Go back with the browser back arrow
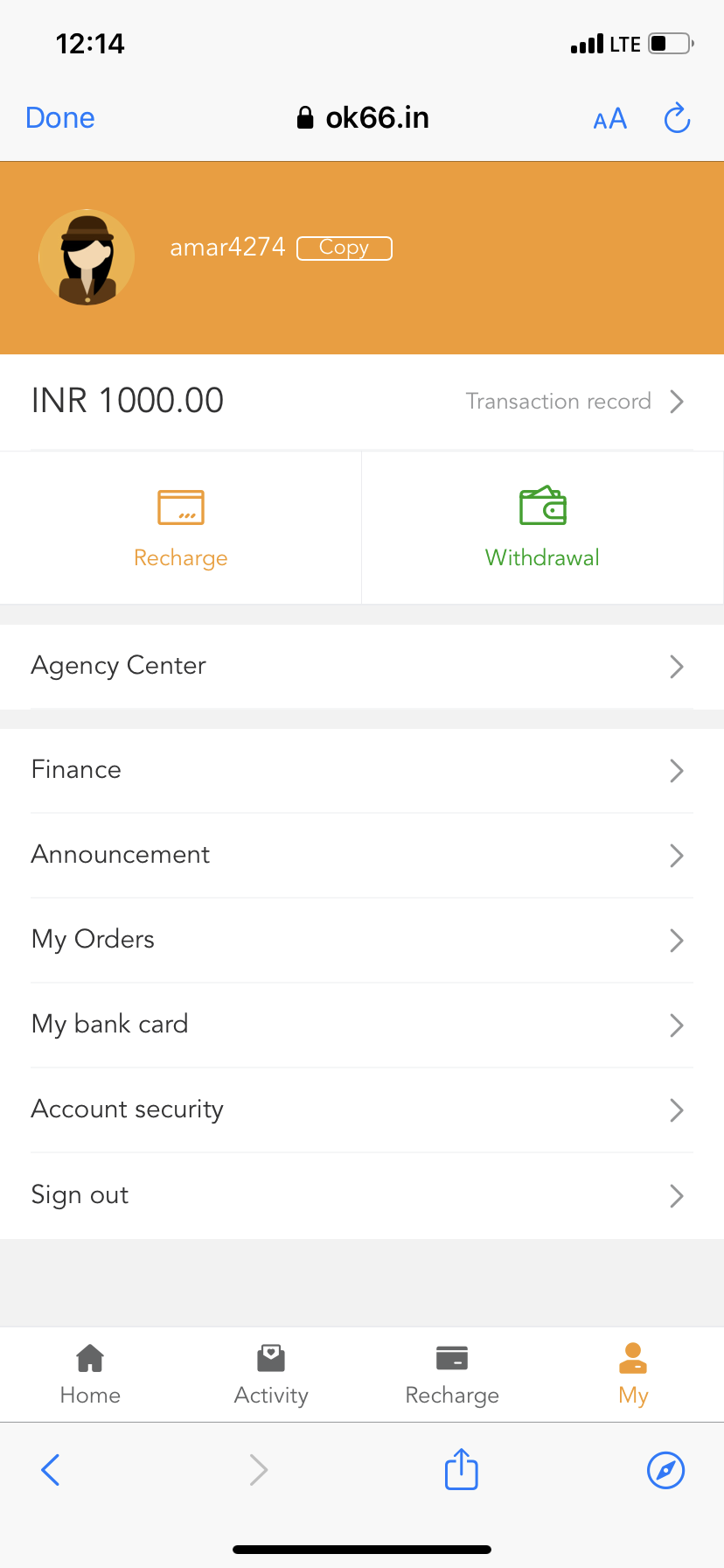This screenshot has width=724, height=1568. pyautogui.click(x=51, y=1470)
